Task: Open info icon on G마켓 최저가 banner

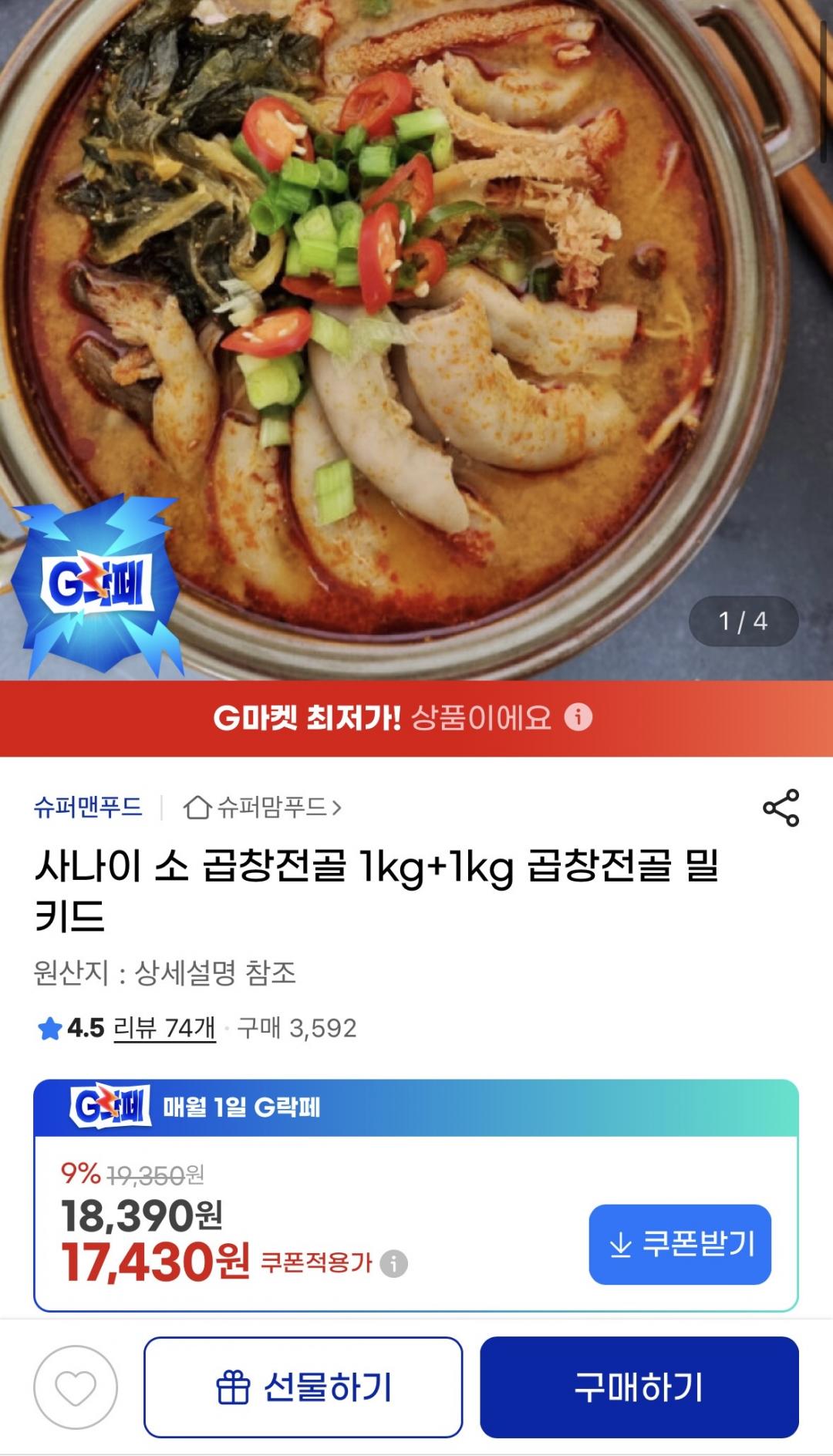Action: point(578,717)
